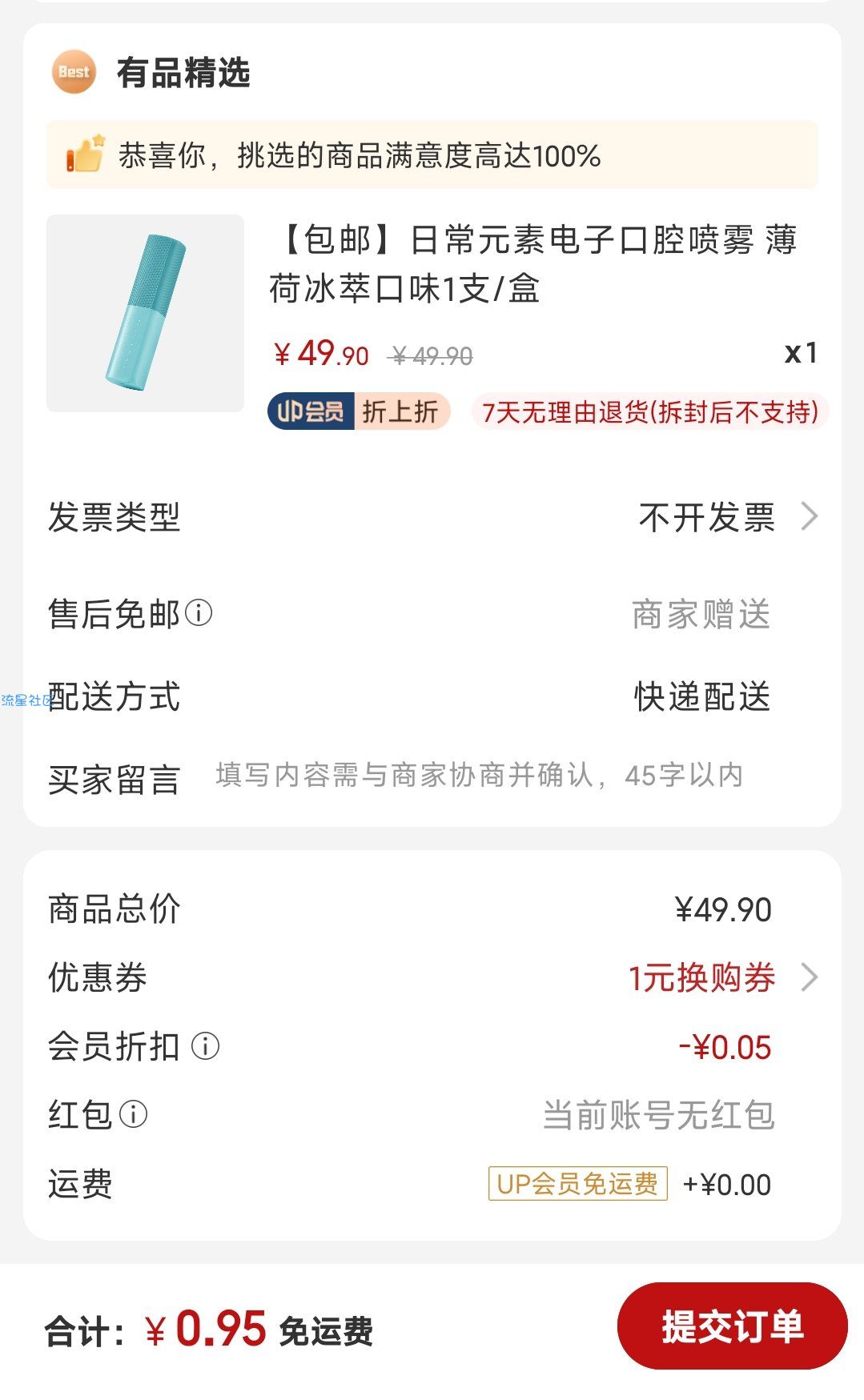Open the 发票类型 invoice type row
Image resolution: width=864 pixels, height=1400 pixels.
tap(432, 517)
